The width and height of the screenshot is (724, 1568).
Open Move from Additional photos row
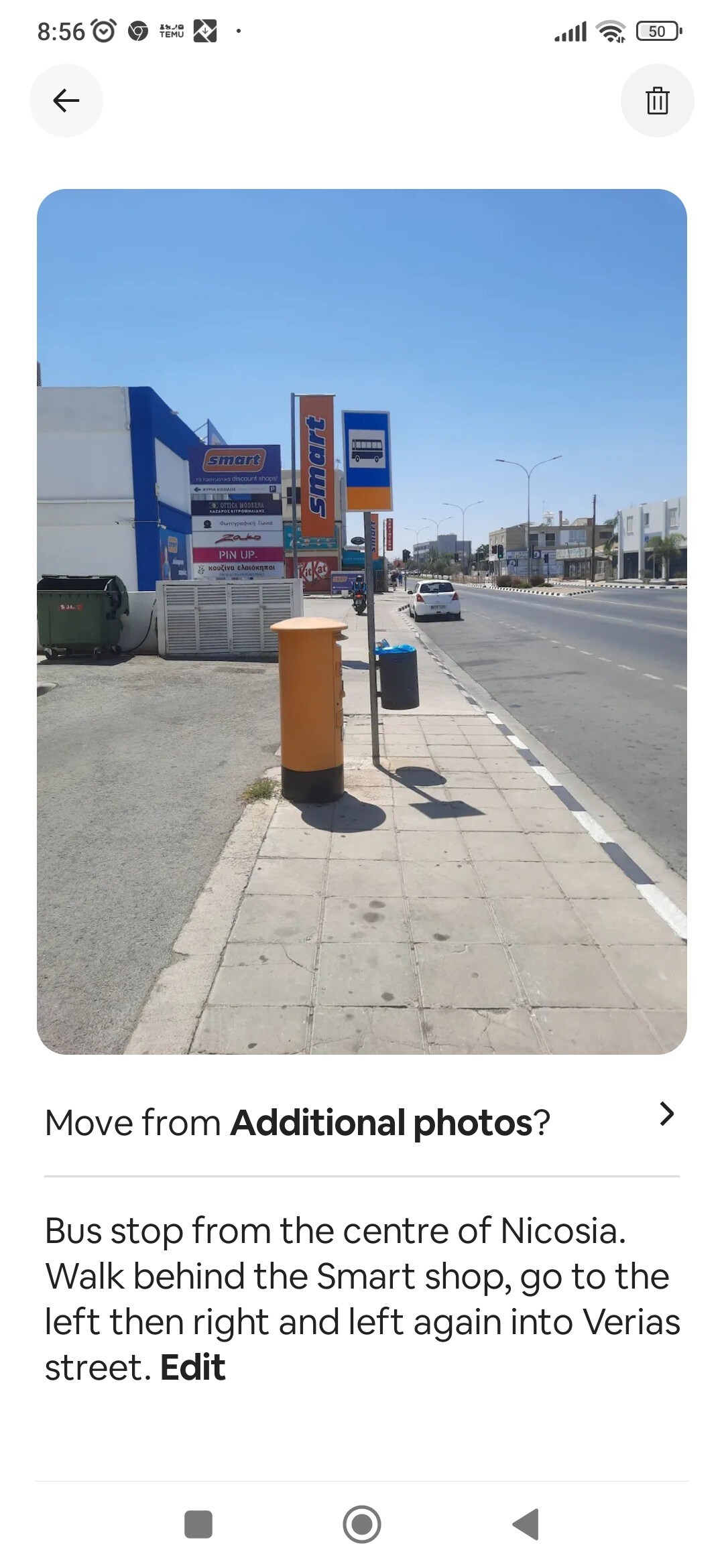click(x=362, y=1122)
